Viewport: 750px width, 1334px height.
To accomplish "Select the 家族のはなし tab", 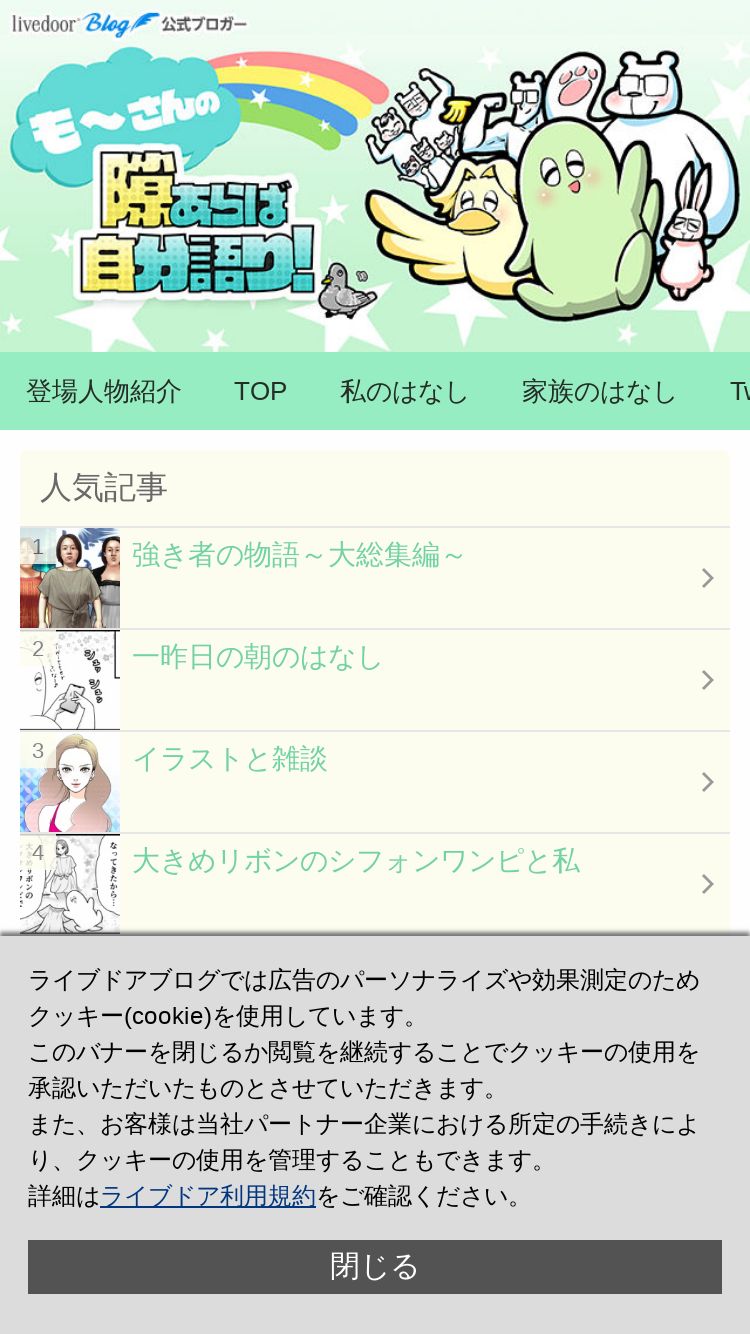I will pyautogui.click(x=598, y=391).
